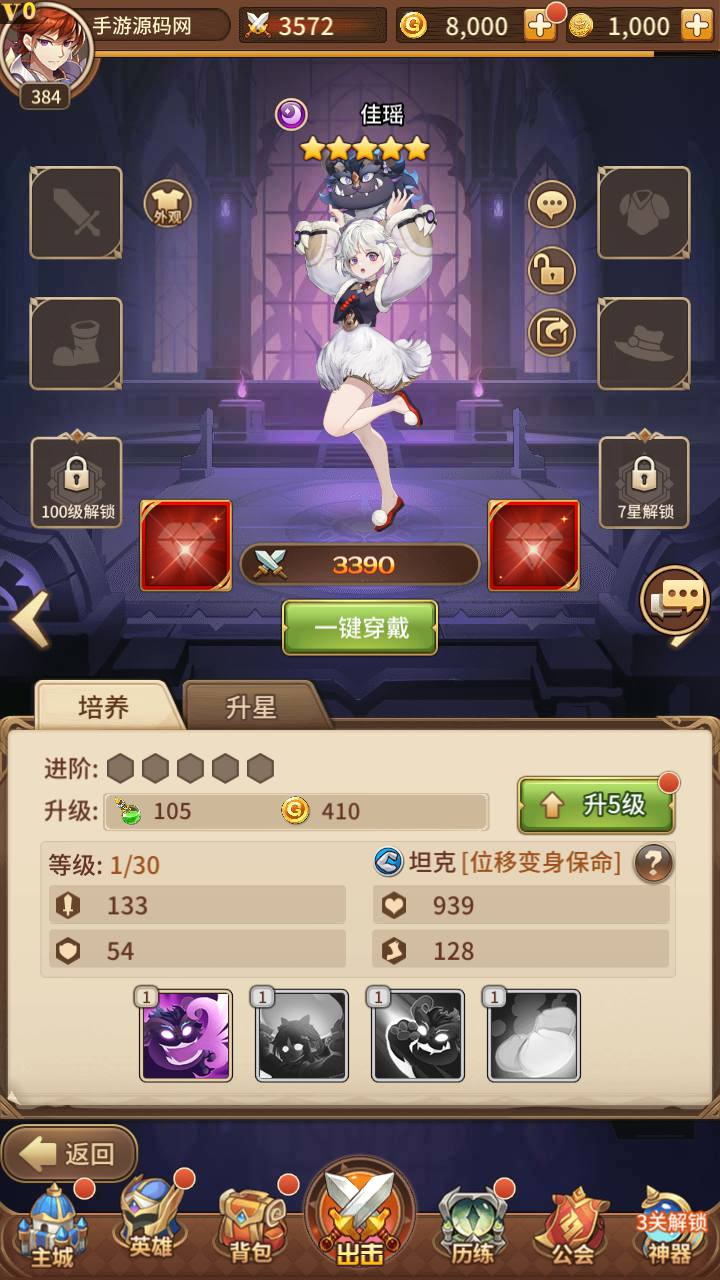Open the 背包 bag tab
This screenshot has height=1280, width=720.
(252, 1226)
